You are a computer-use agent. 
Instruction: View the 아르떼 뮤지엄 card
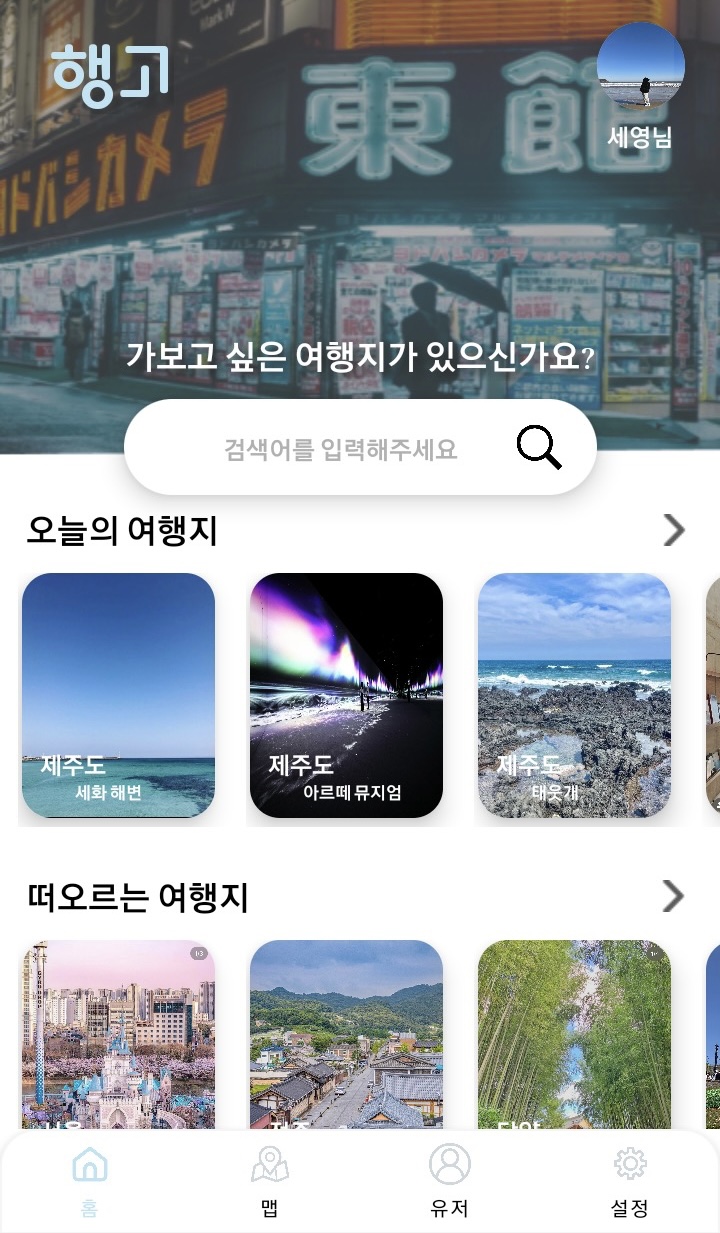pos(346,695)
